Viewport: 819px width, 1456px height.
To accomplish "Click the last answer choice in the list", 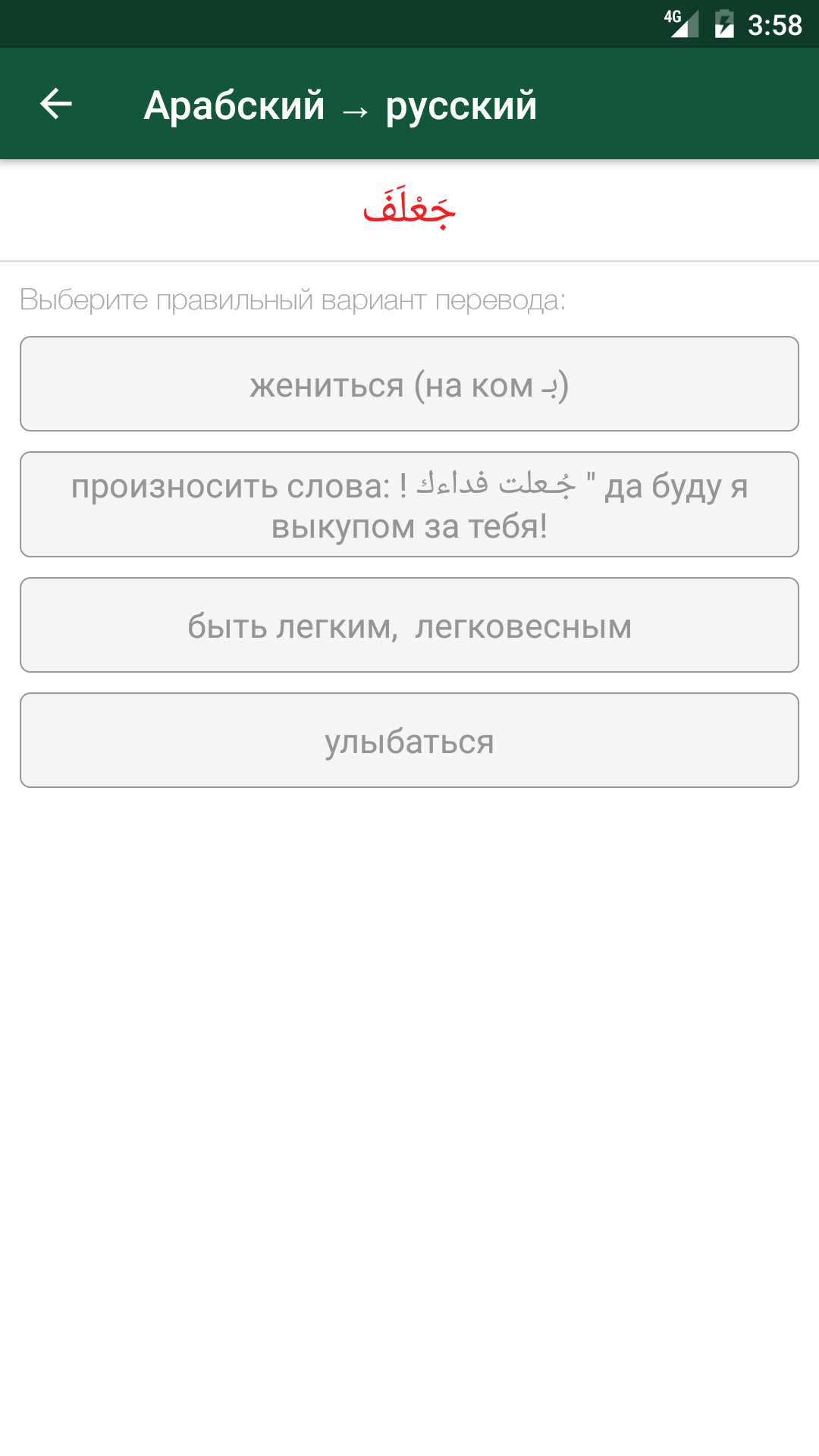I will [409, 740].
